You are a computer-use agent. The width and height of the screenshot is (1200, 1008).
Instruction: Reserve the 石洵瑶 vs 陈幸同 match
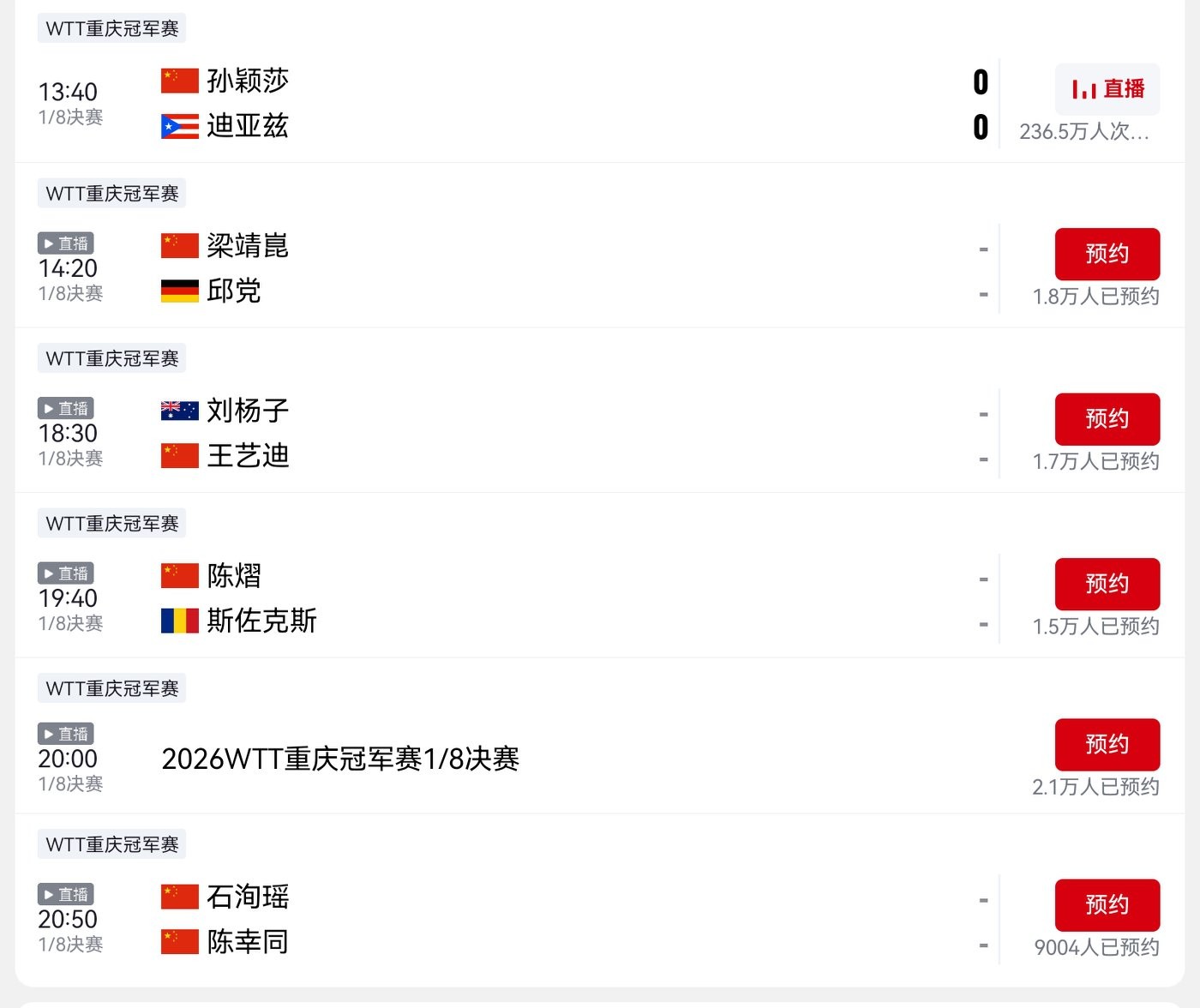(x=1107, y=905)
